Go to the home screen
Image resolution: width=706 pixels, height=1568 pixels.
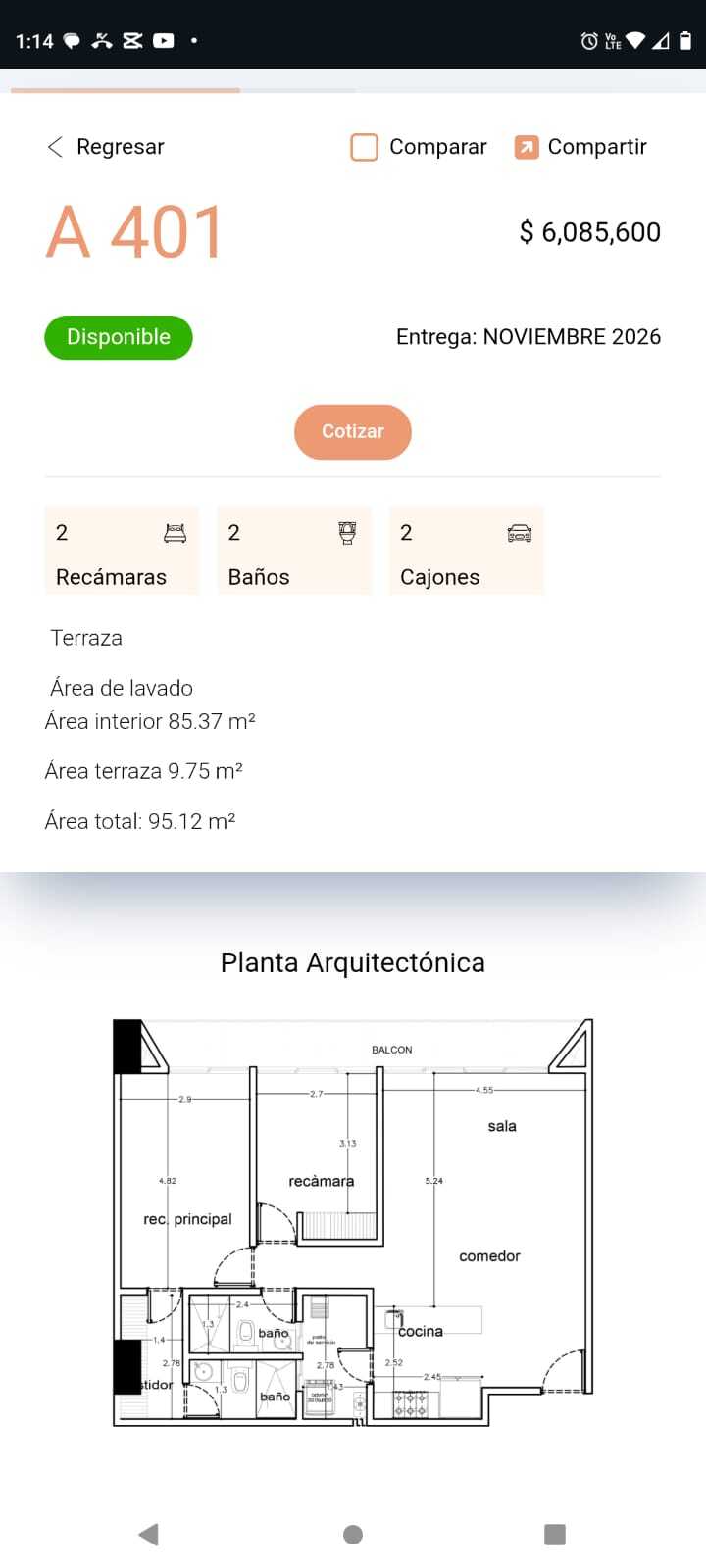[353, 1534]
